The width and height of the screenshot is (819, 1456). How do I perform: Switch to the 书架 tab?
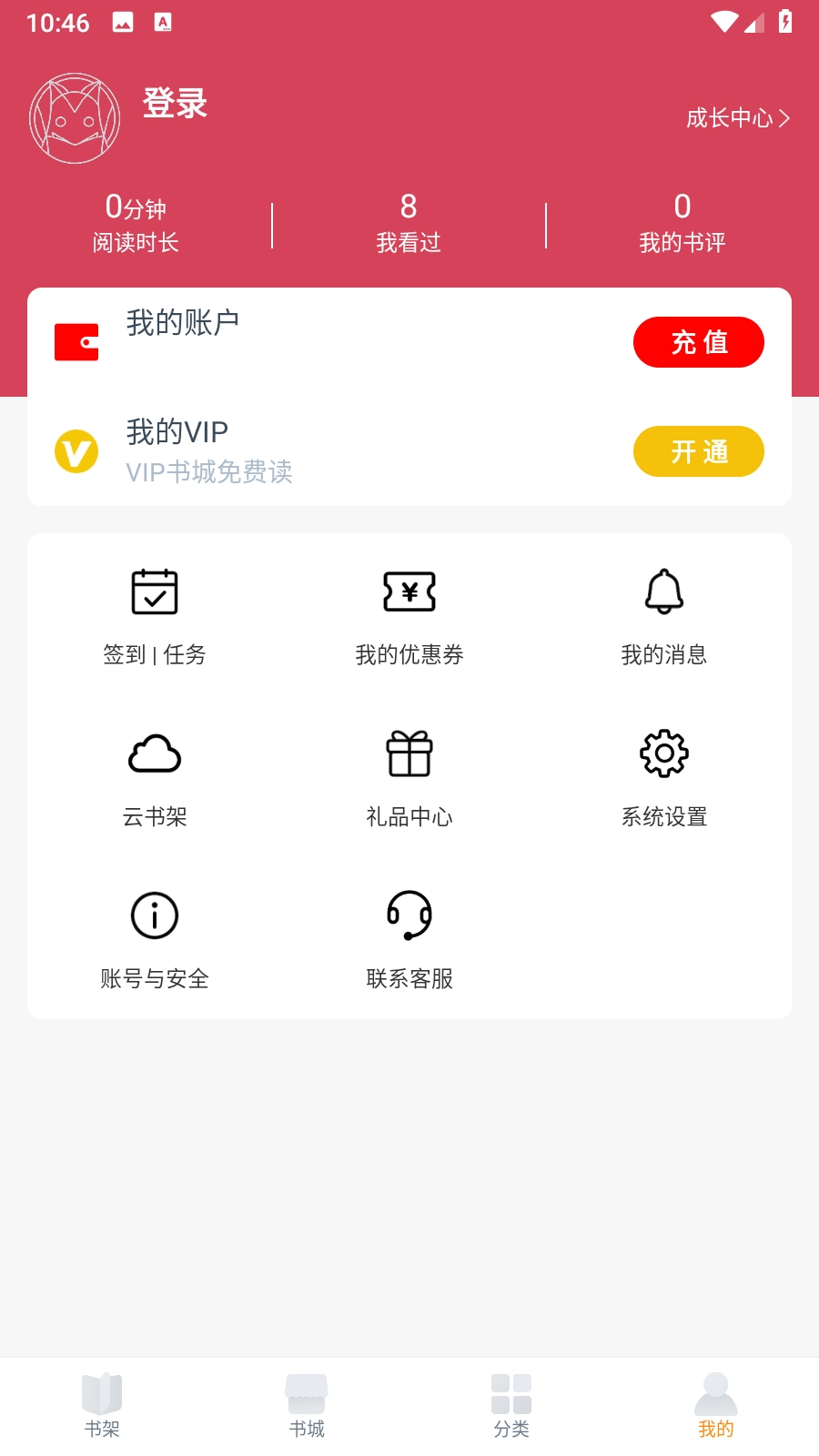pos(102,1405)
